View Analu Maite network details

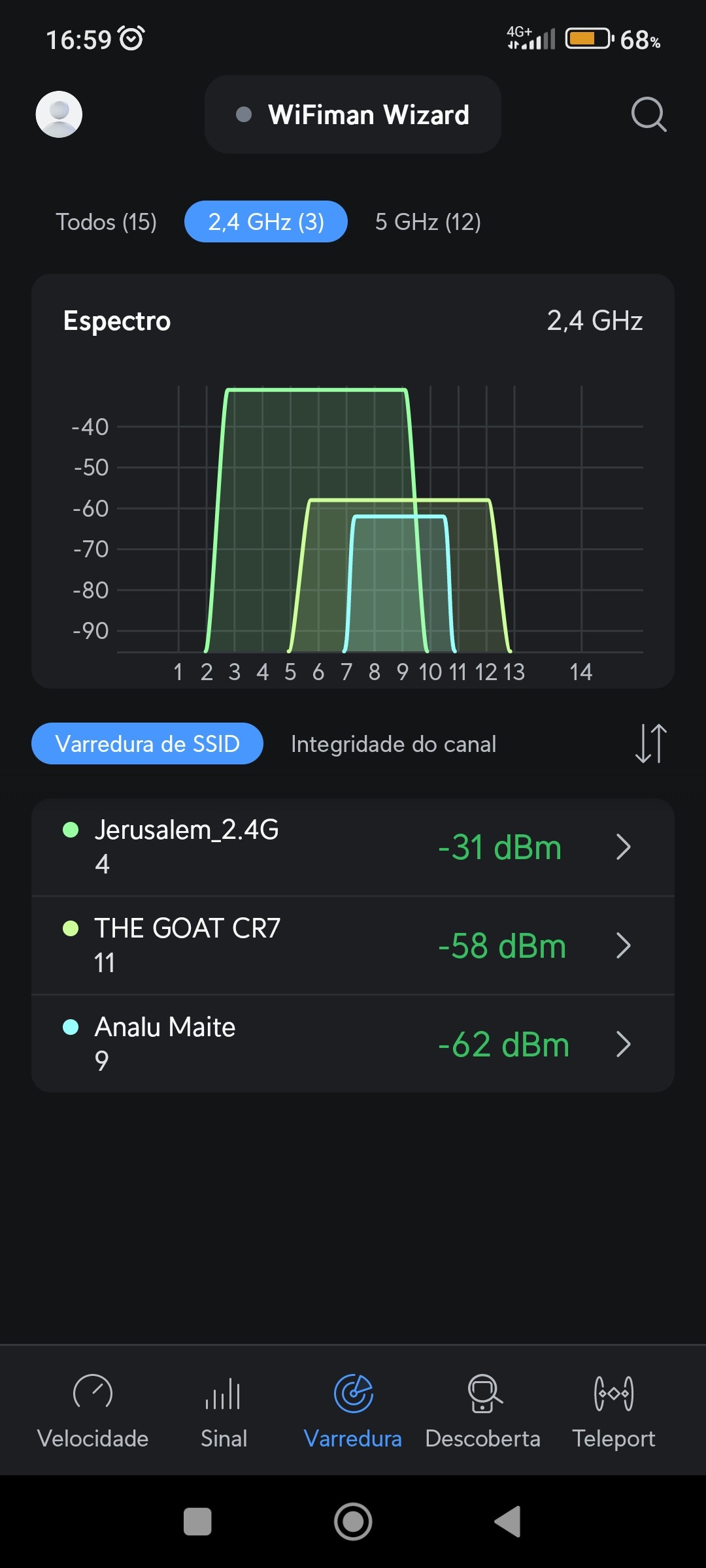tap(353, 1044)
